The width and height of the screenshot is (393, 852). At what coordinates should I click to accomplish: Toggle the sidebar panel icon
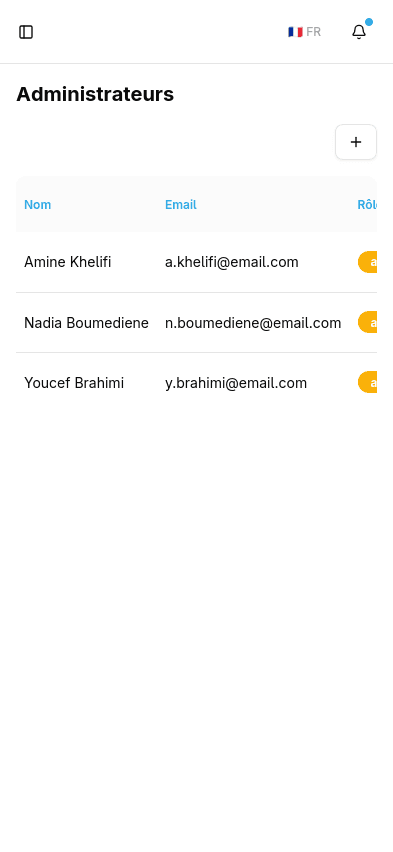click(x=26, y=32)
